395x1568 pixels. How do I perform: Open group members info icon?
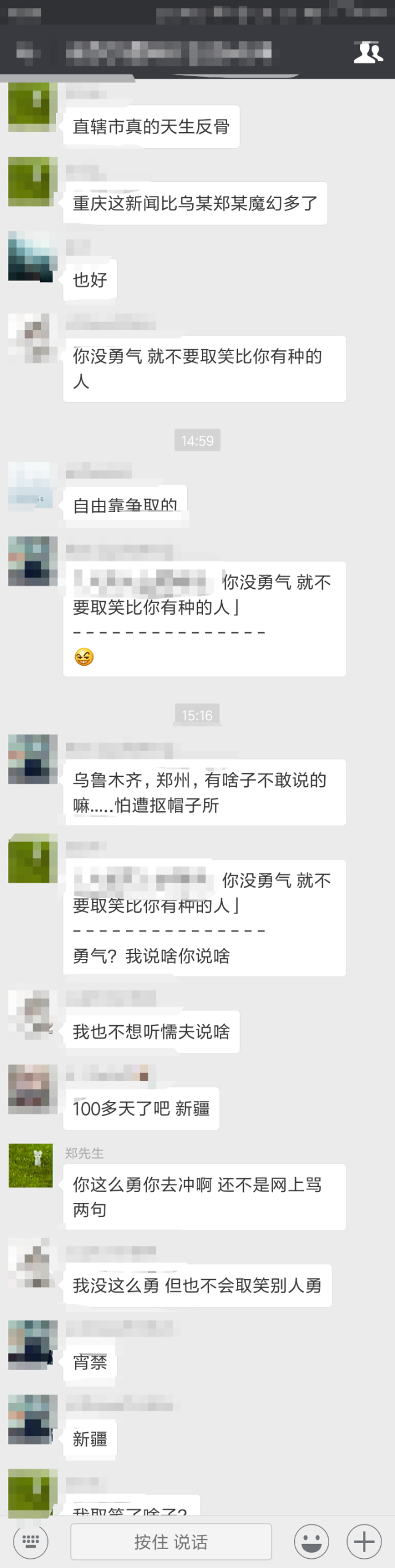tap(368, 53)
